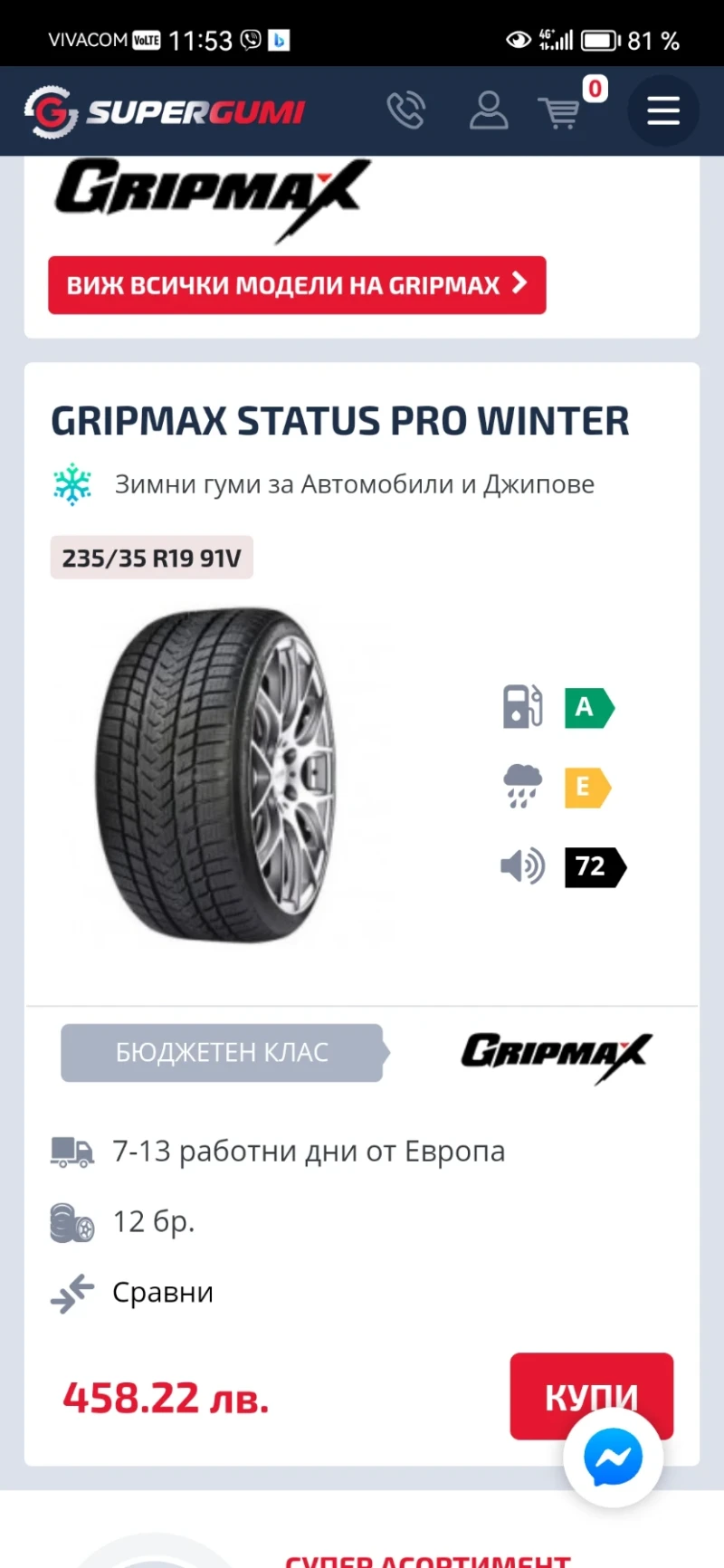The width and height of the screenshot is (724, 1568).
Task: Open the user account icon
Action: 489,110
